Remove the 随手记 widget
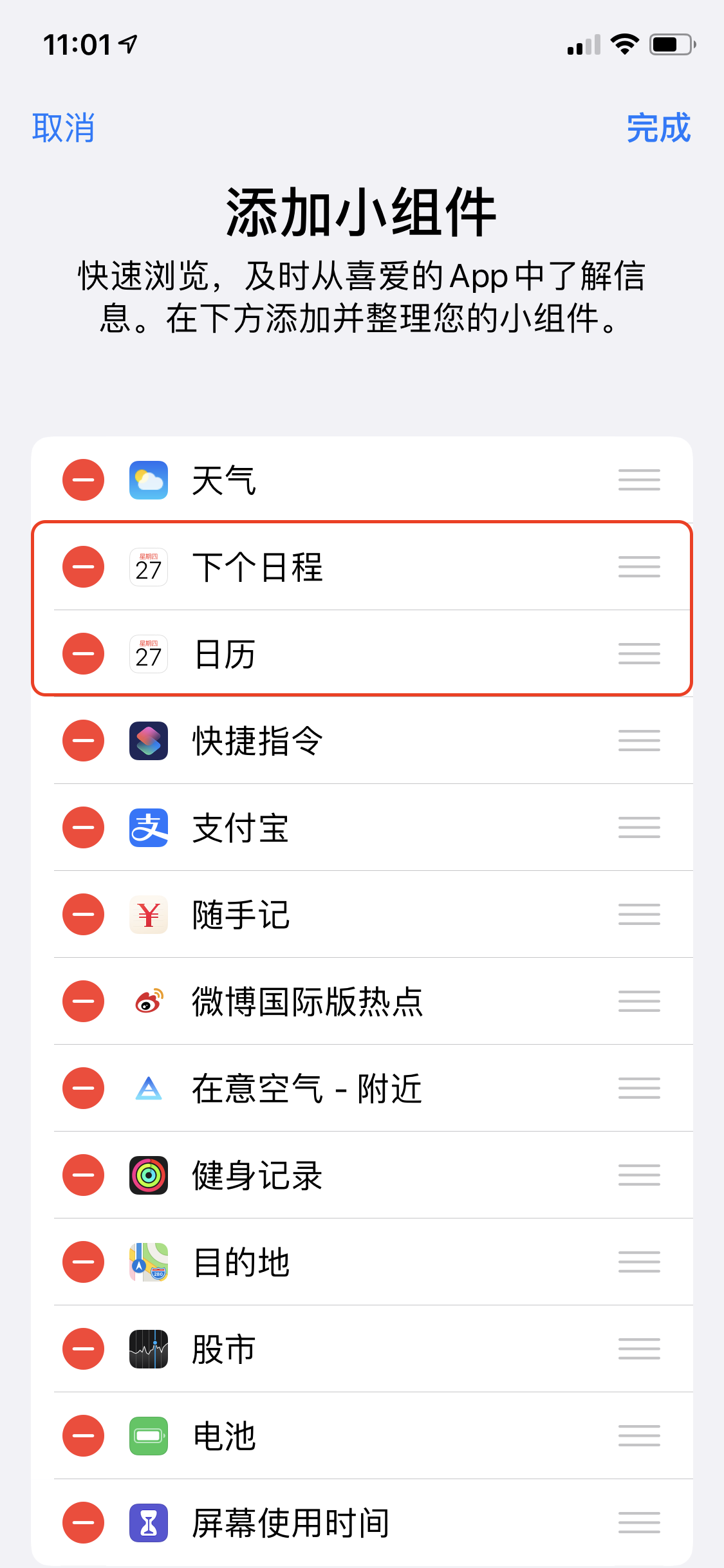The height and width of the screenshot is (1568, 724). (83, 915)
